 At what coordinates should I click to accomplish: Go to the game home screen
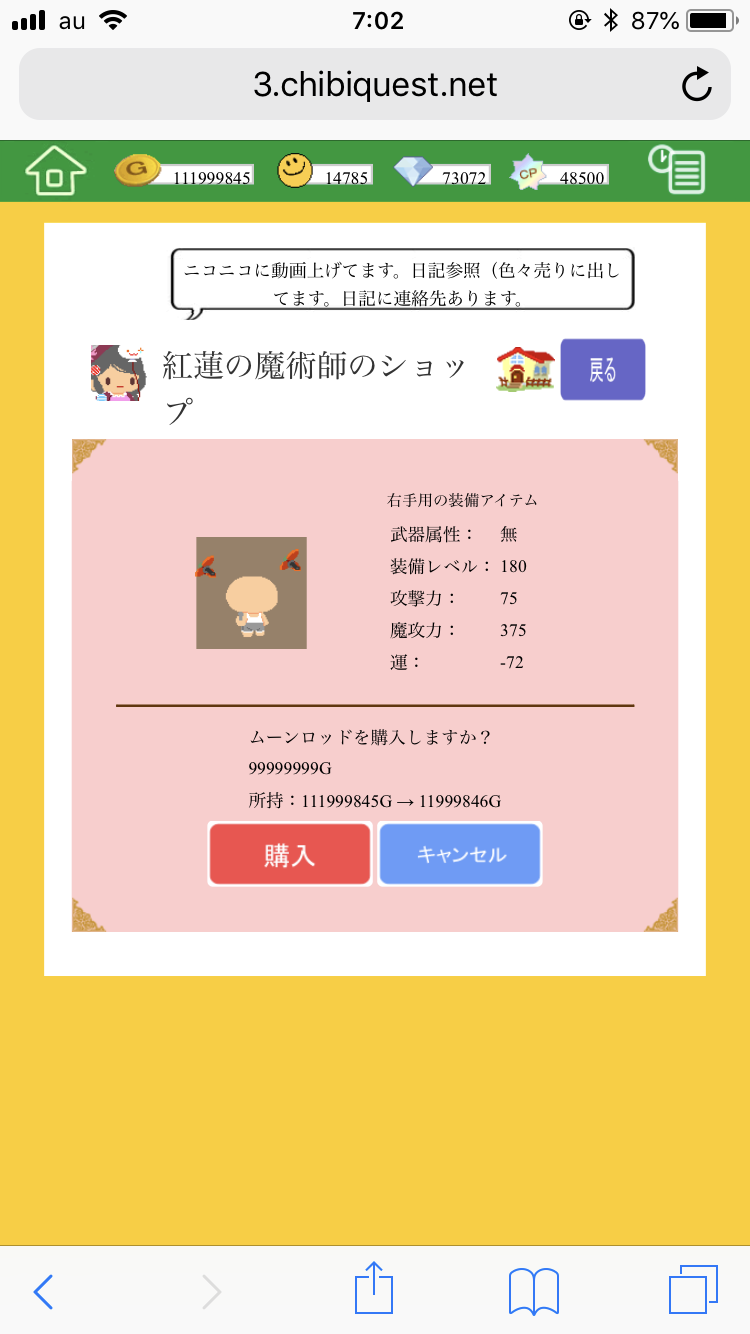pos(56,171)
